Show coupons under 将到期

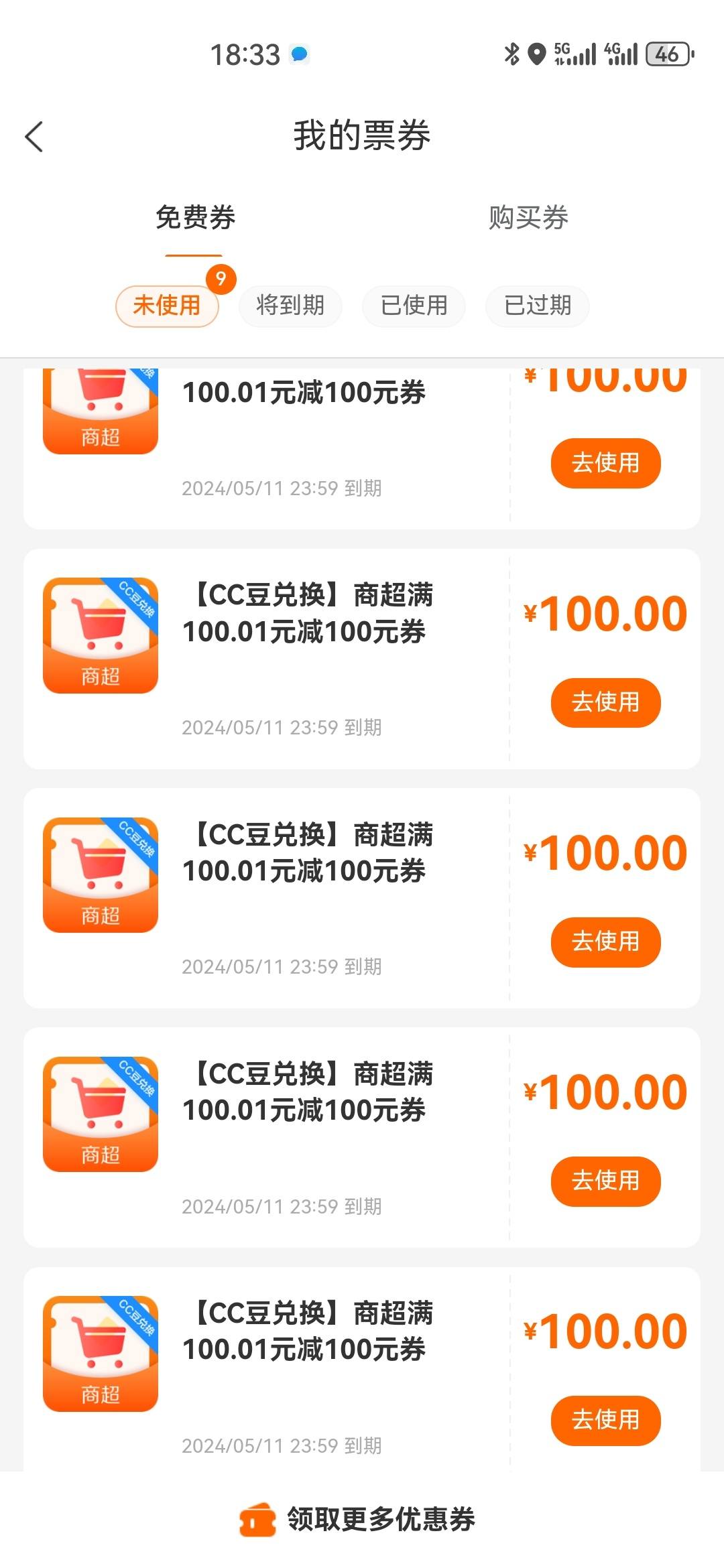tap(290, 306)
